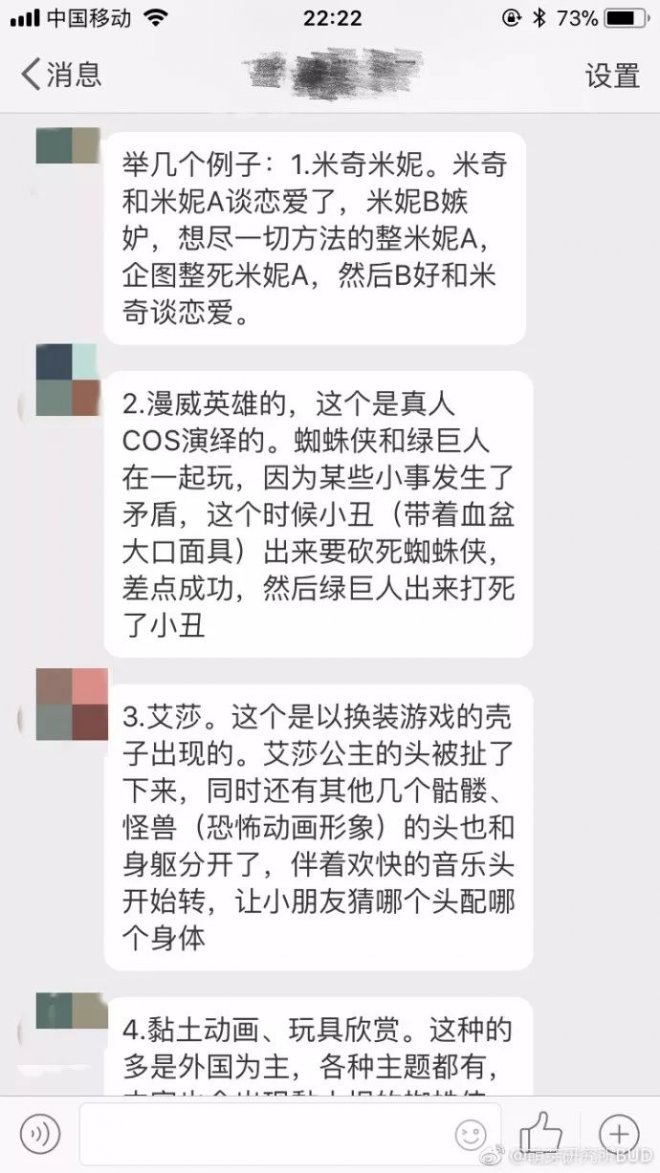
Task: Open the plus attachments menu
Action: (618, 1133)
